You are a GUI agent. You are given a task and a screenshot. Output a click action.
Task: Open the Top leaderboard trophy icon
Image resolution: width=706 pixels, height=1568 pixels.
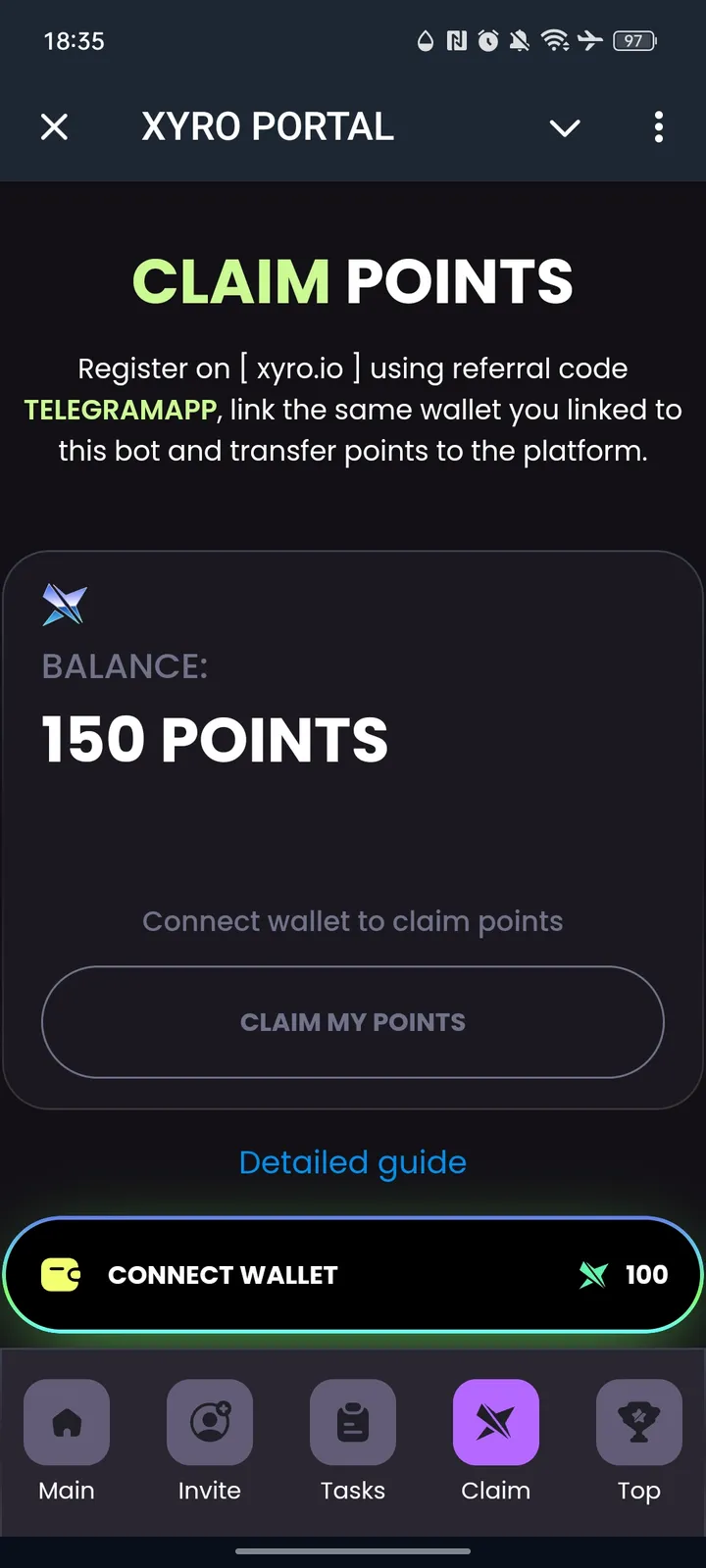[x=638, y=1421]
